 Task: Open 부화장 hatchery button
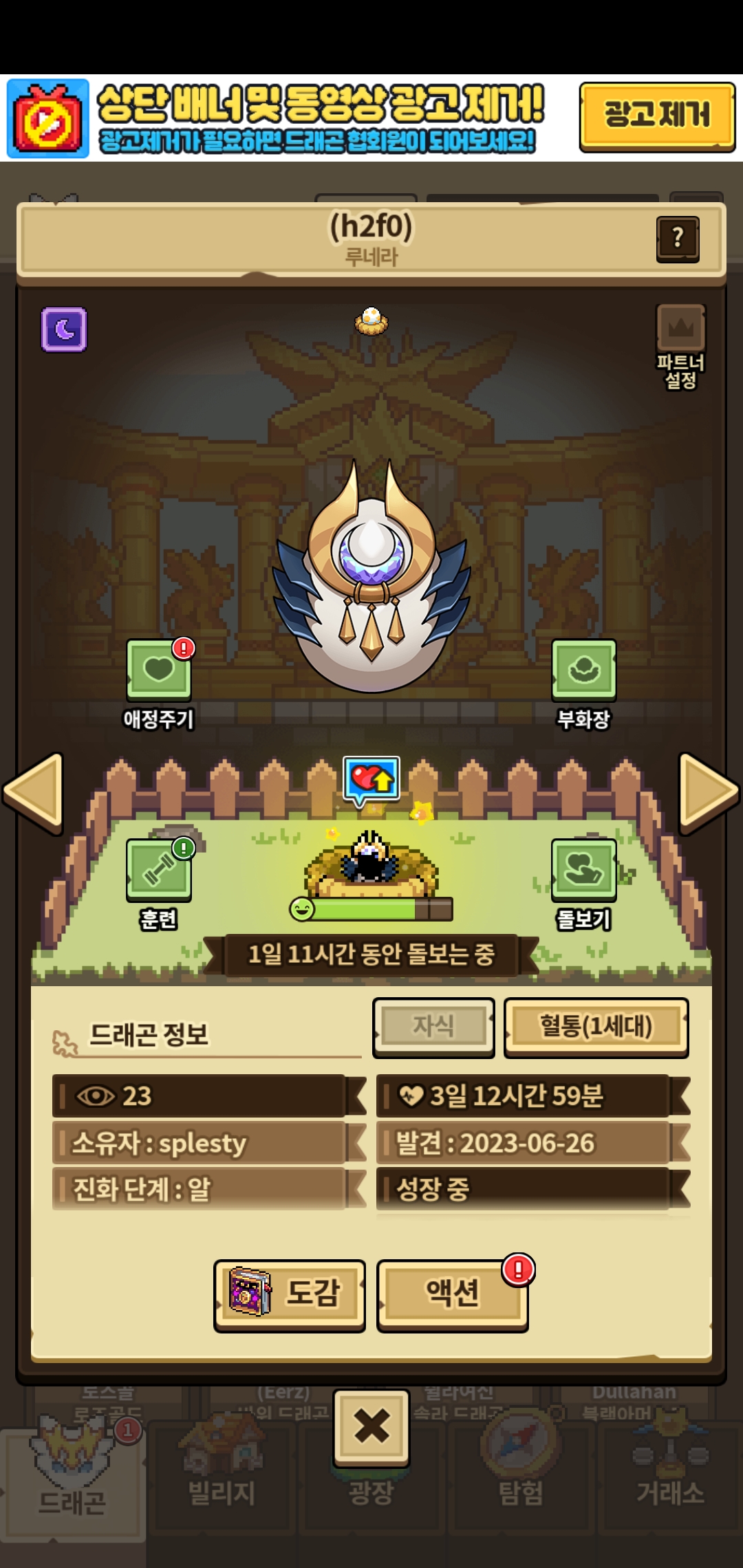click(x=583, y=671)
